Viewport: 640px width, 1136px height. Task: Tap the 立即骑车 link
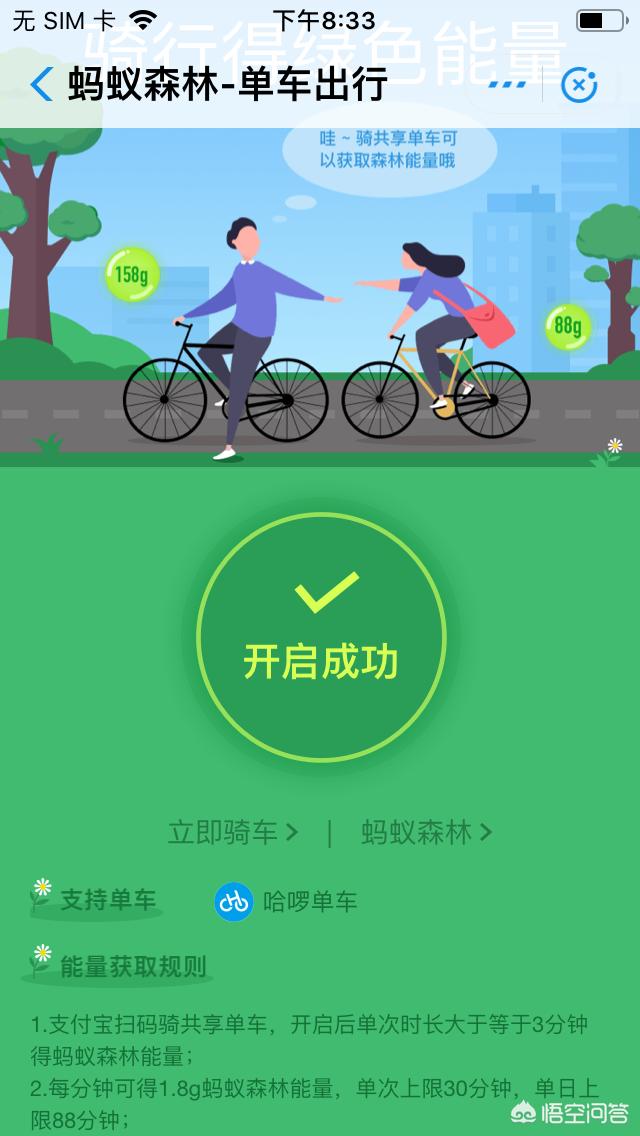233,832
